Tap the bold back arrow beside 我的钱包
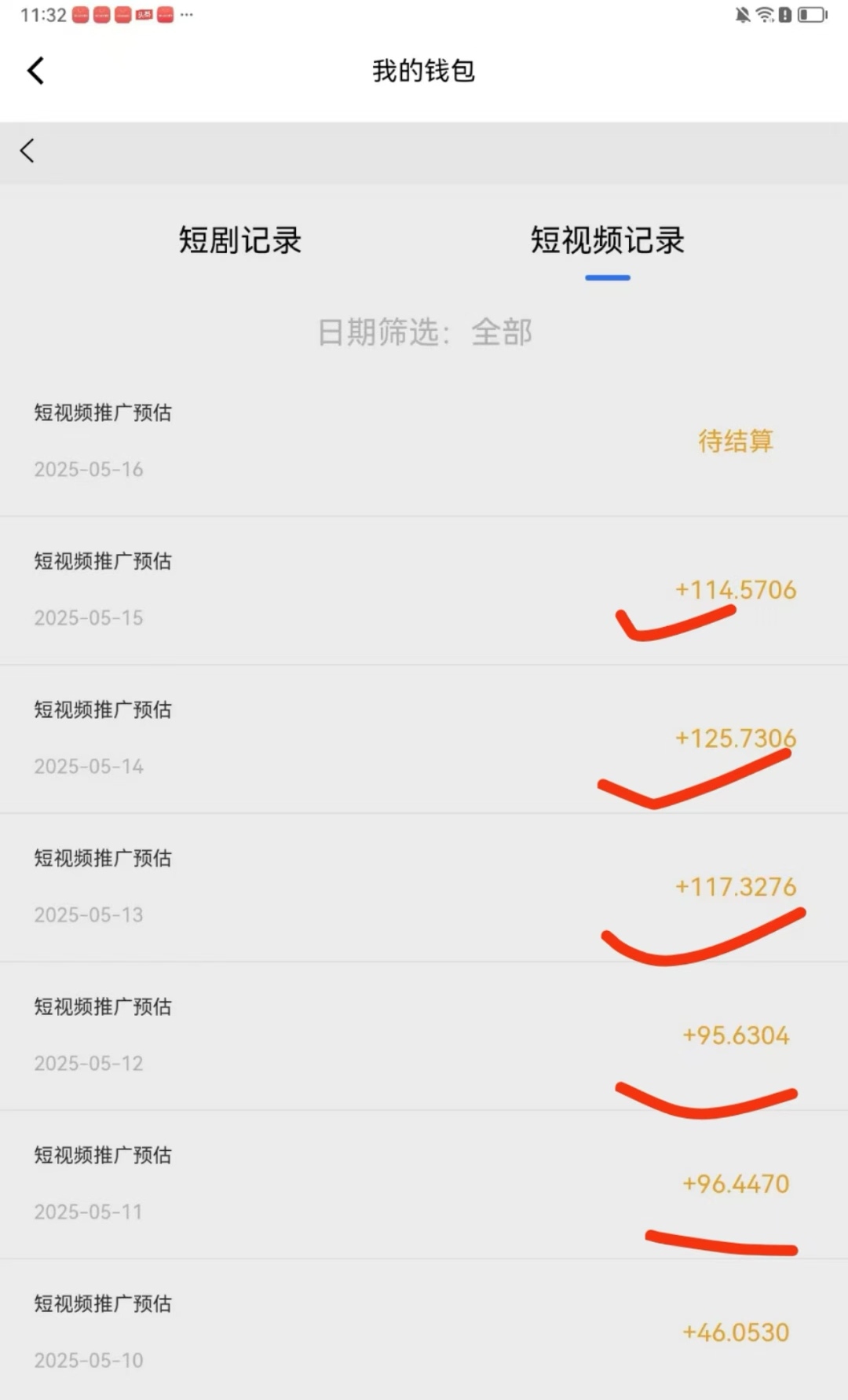Screen dimensions: 848x1400 (x=35, y=71)
